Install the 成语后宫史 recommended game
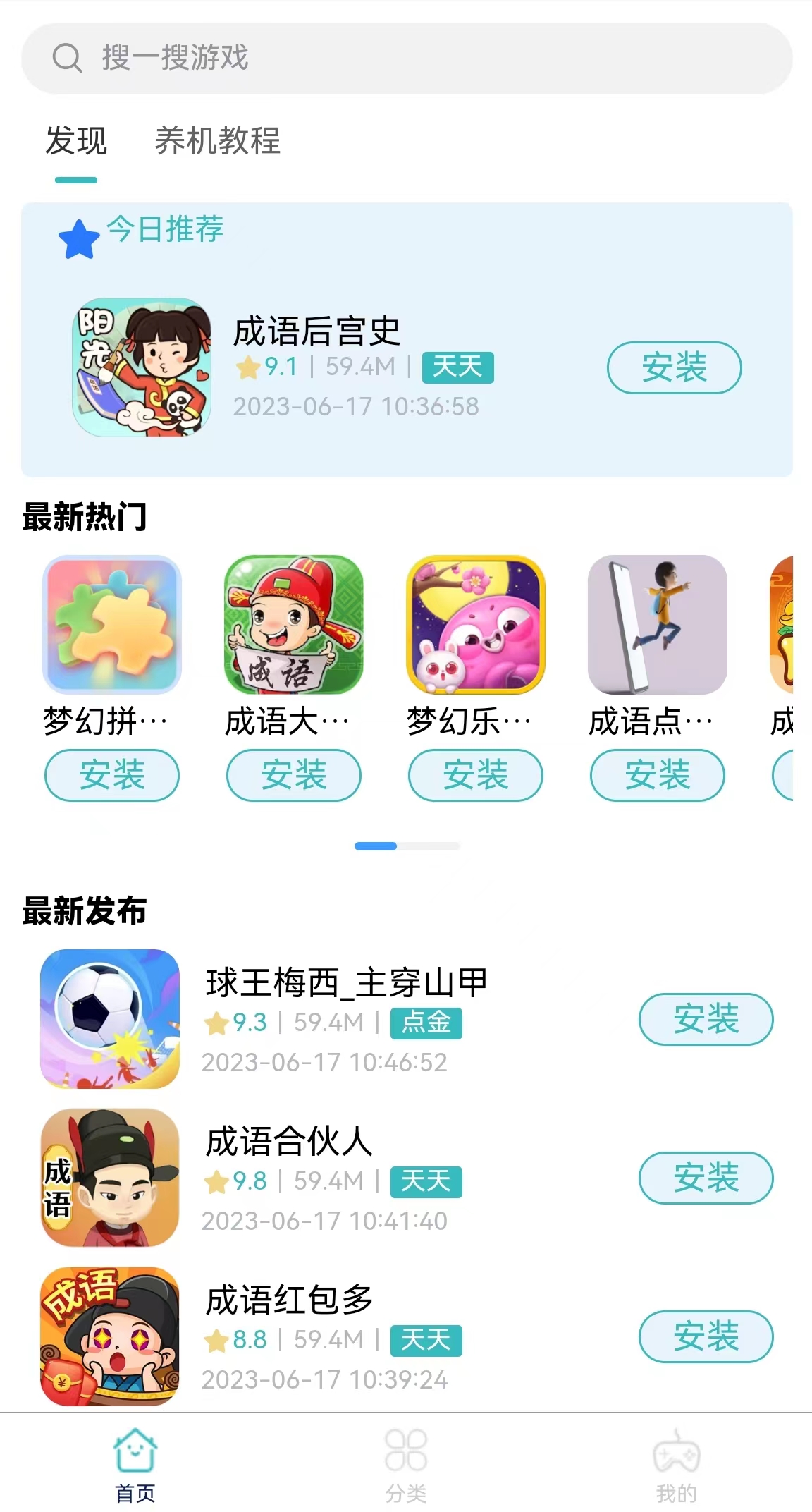 (674, 367)
